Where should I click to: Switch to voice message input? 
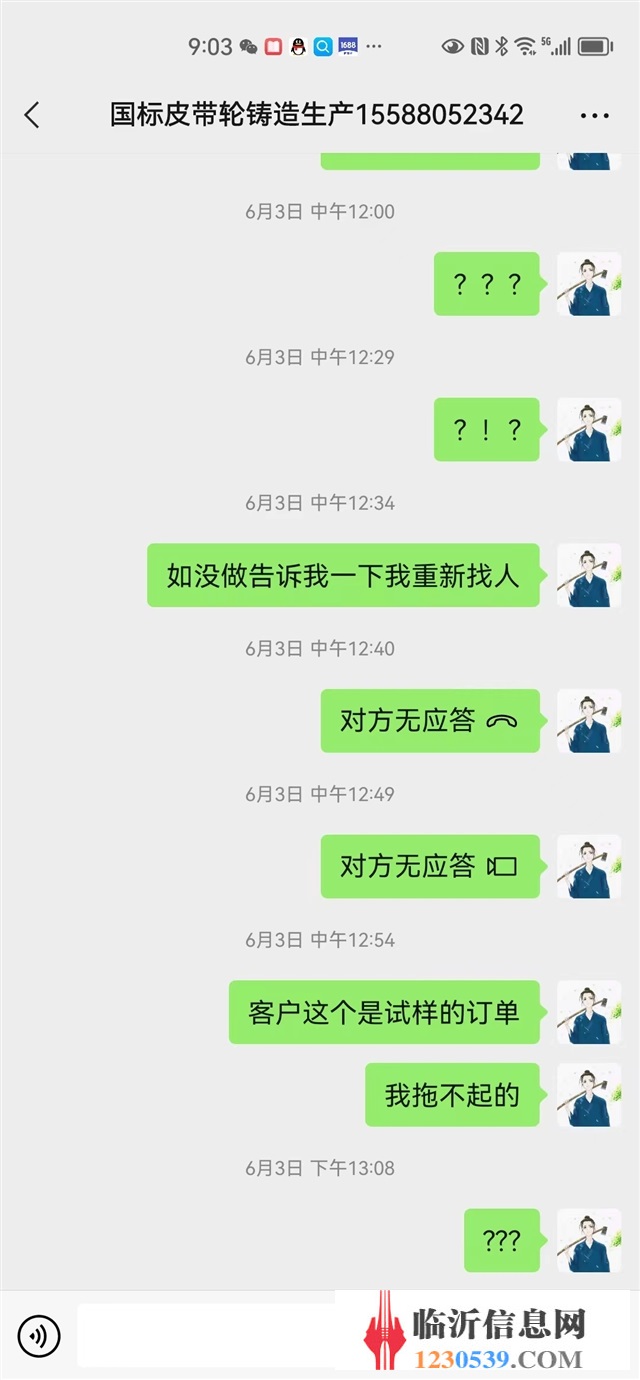click(x=39, y=1335)
